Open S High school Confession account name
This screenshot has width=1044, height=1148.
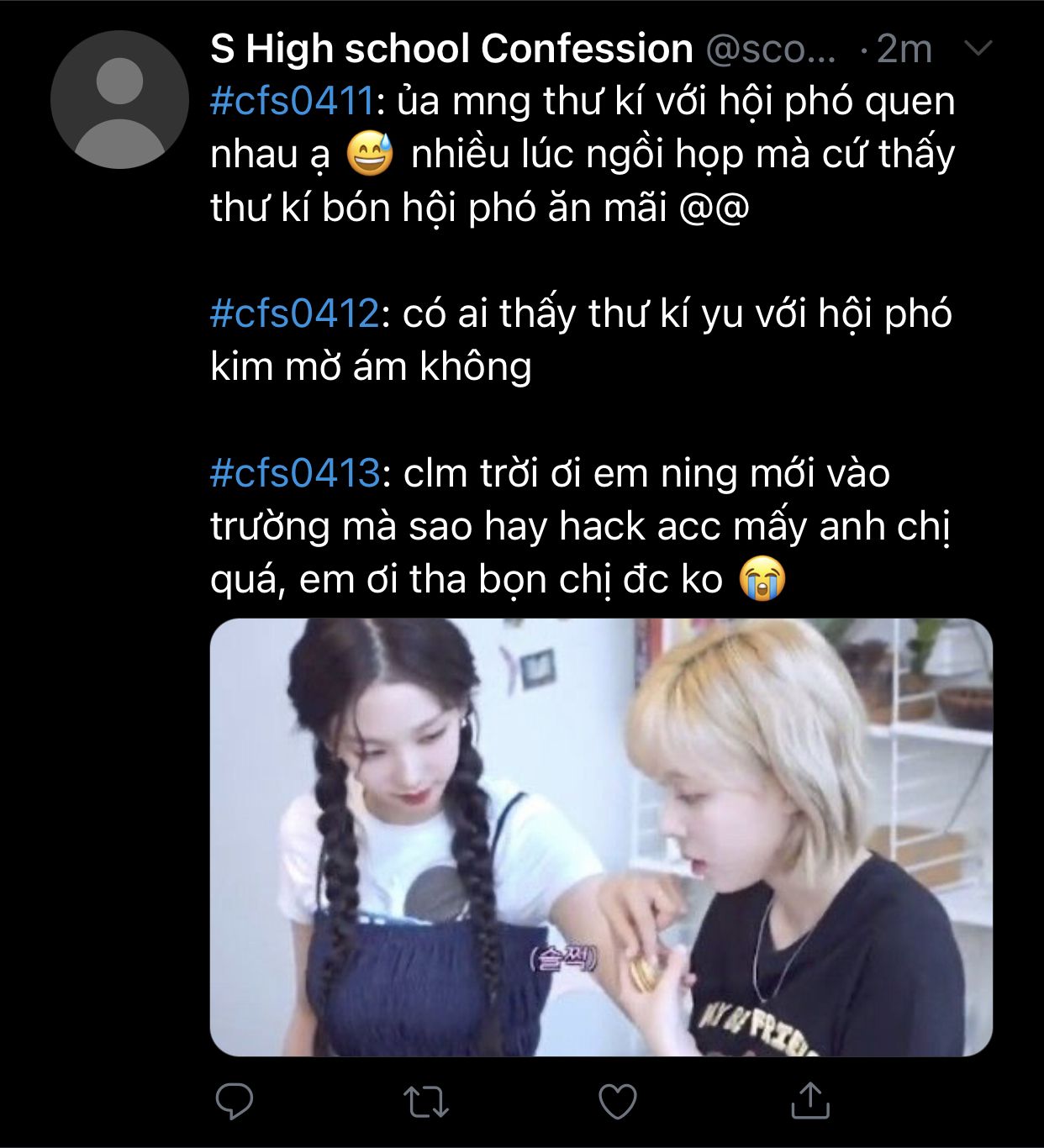coord(451,49)
